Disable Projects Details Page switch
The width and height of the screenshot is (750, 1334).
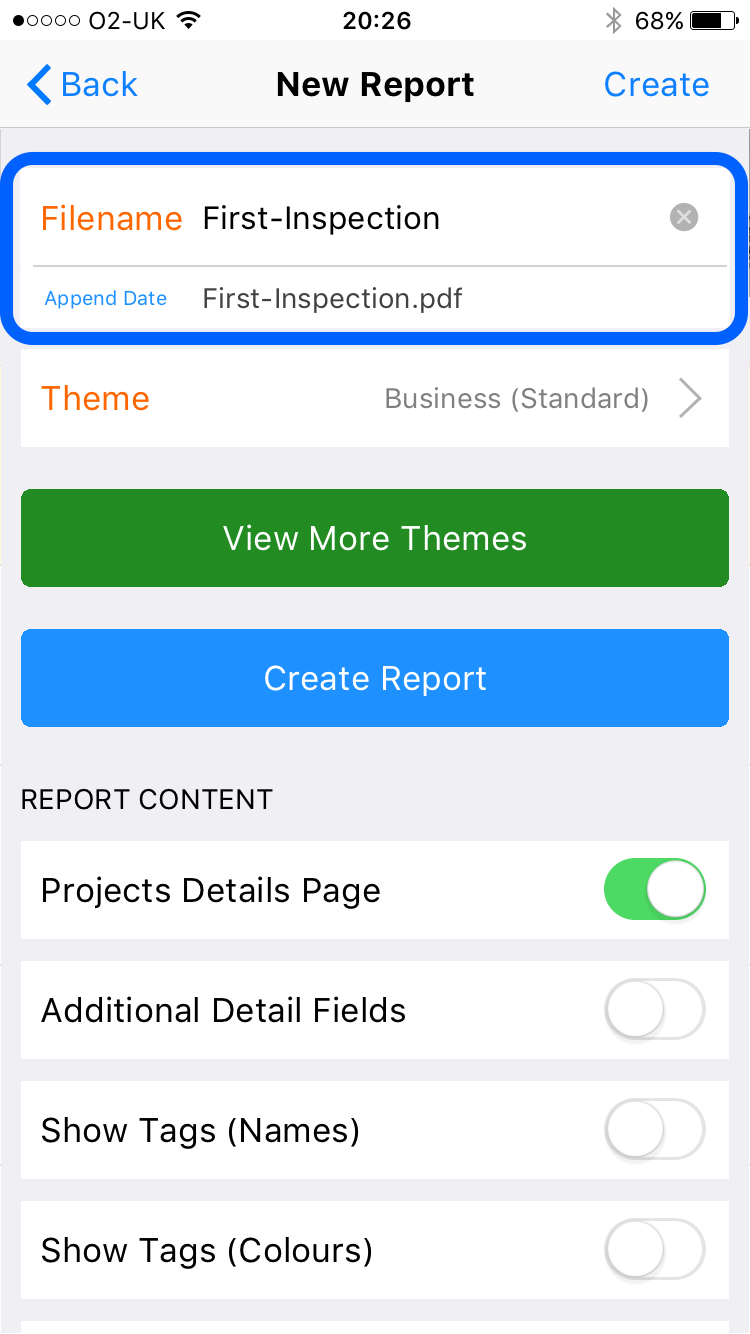click(655, 889)
